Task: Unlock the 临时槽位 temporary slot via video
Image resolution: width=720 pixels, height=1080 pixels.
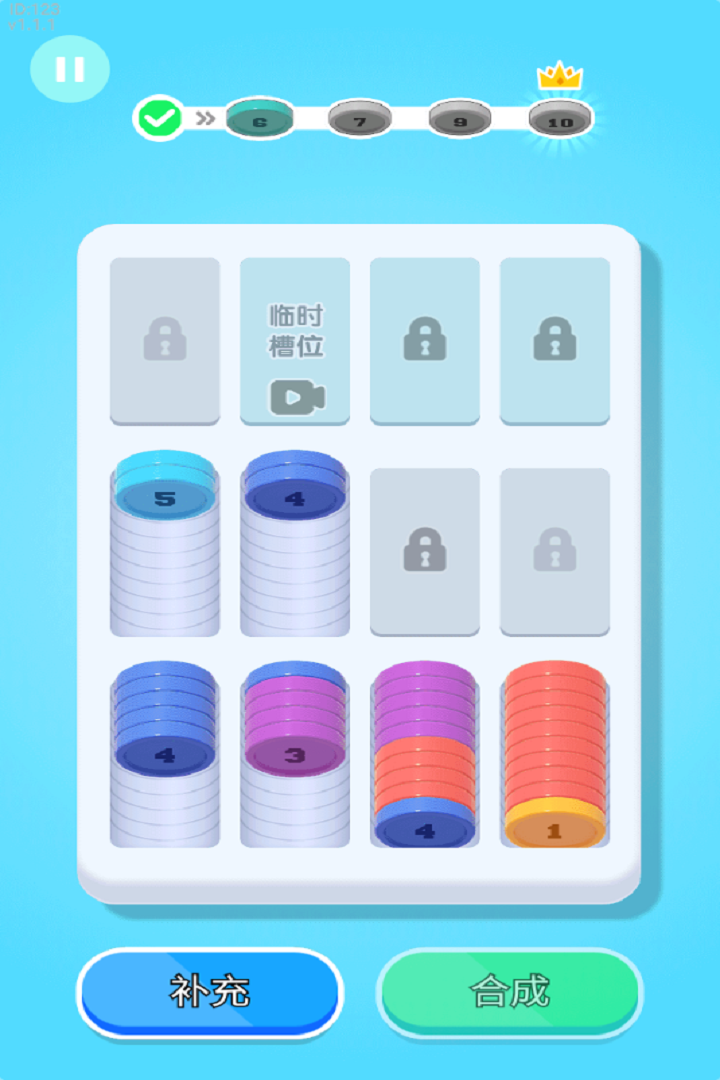Action: [x=295, y=340]
